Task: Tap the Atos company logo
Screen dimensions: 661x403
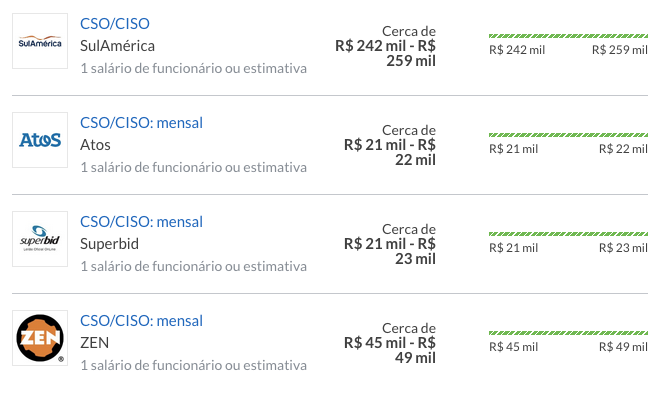Action: [x=40, y=140]
